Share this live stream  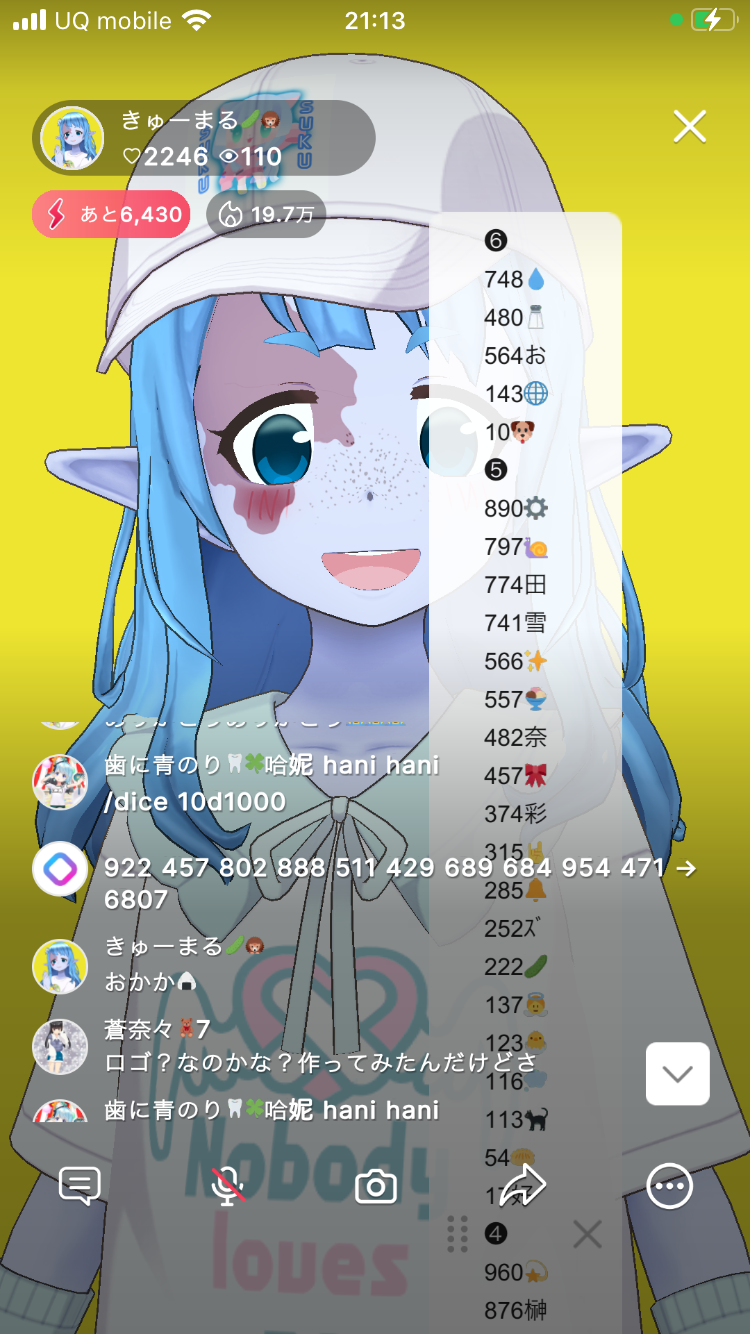coord(522,1187)
